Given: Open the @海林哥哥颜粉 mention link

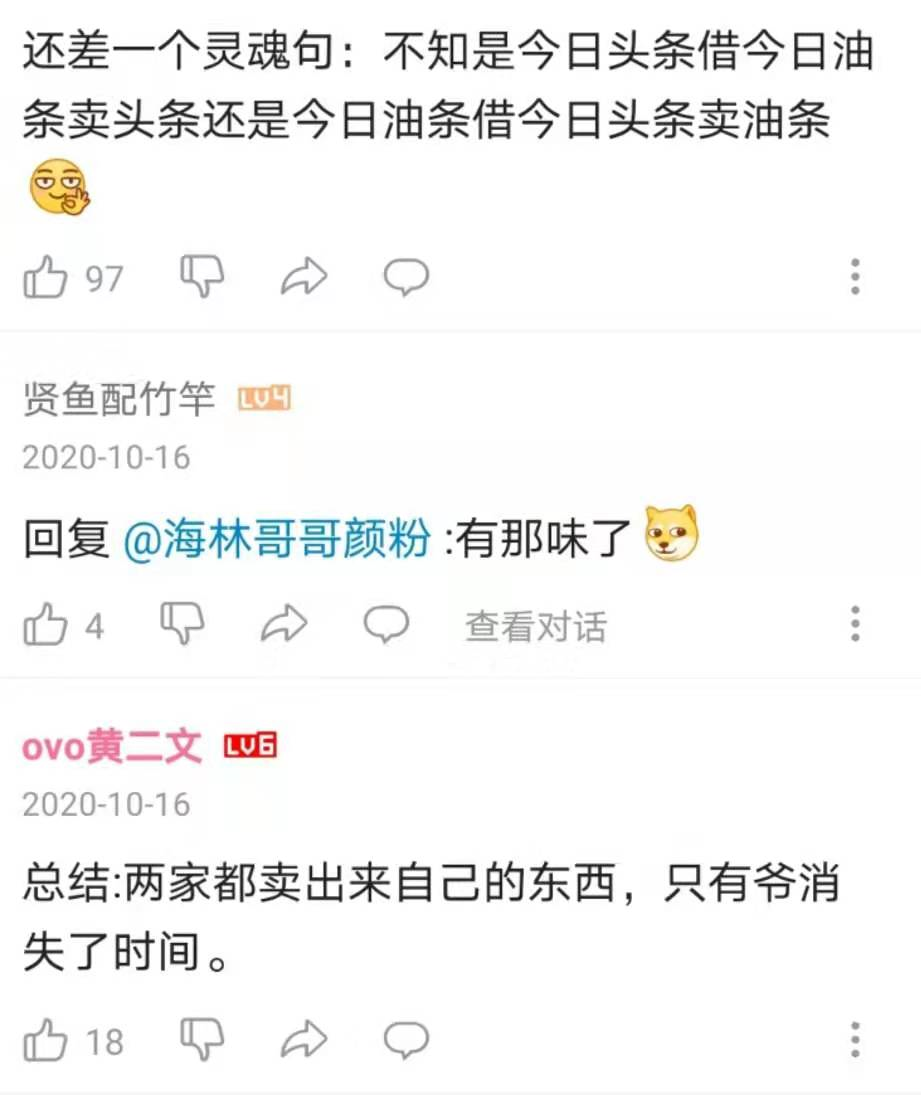Looking at the screenshot, I should tap(278, 540).
